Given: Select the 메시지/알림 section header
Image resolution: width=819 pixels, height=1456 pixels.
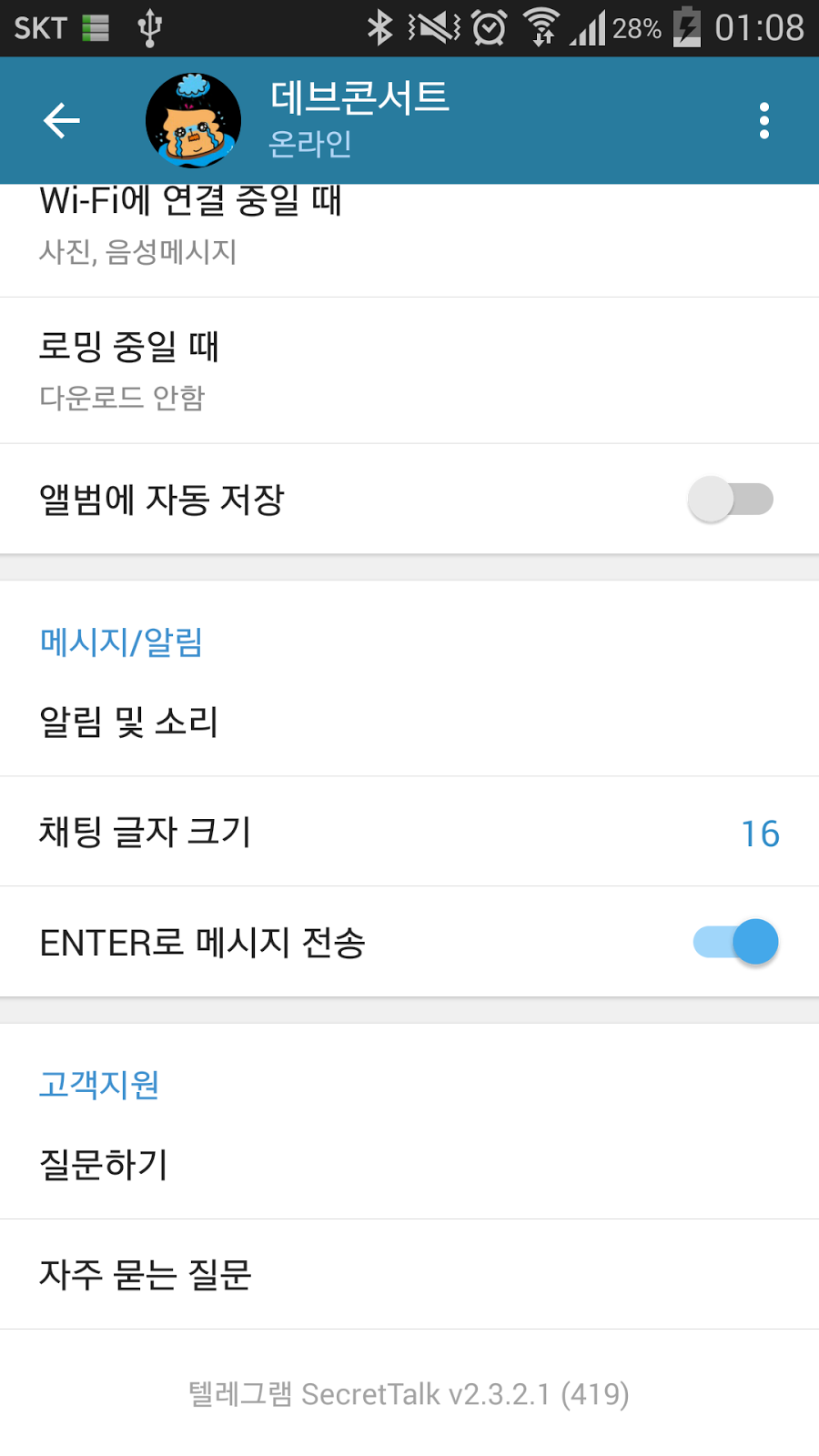Looking at the screenshot, I should [121, 642].
